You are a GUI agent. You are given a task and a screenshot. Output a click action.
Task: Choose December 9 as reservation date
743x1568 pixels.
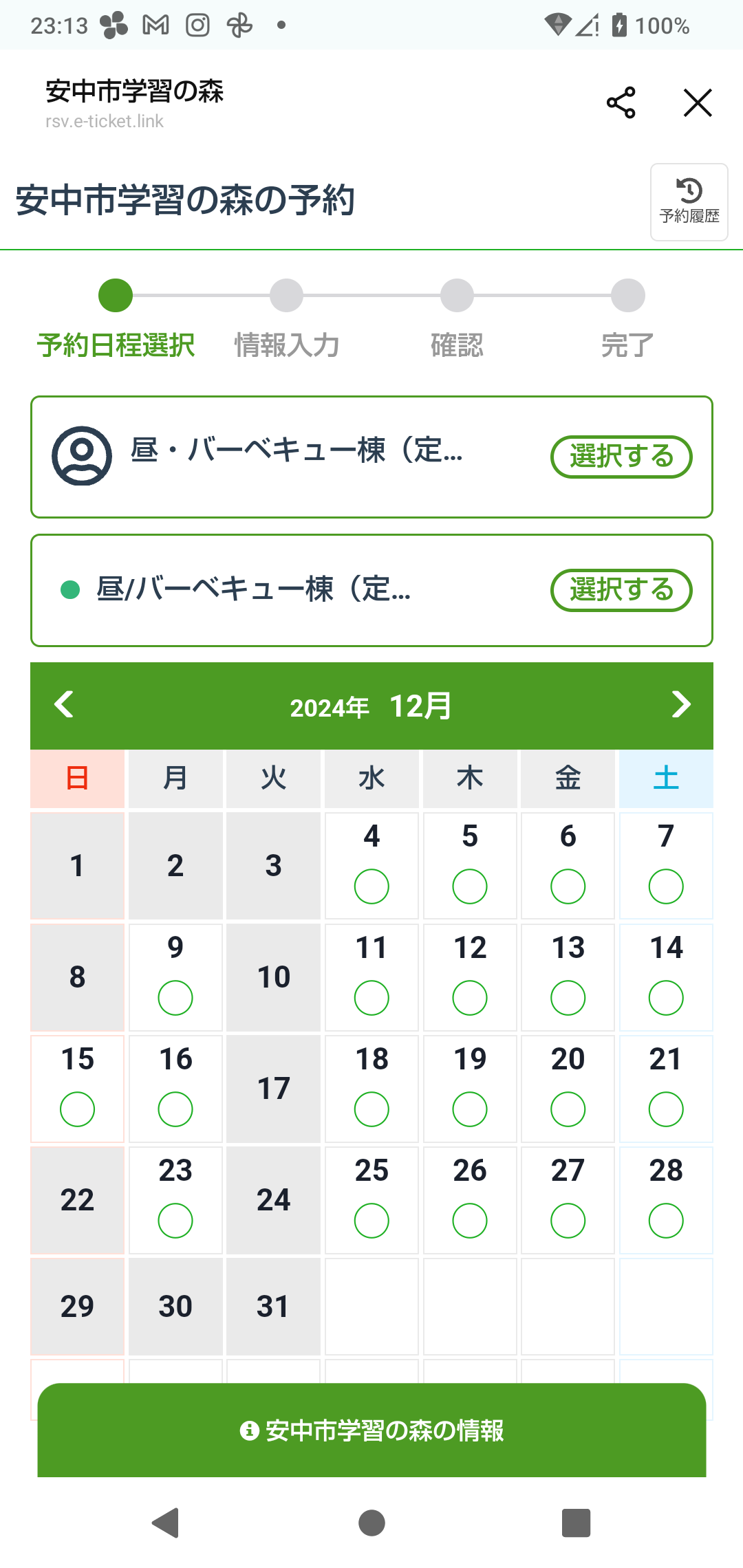coord(175,977)
